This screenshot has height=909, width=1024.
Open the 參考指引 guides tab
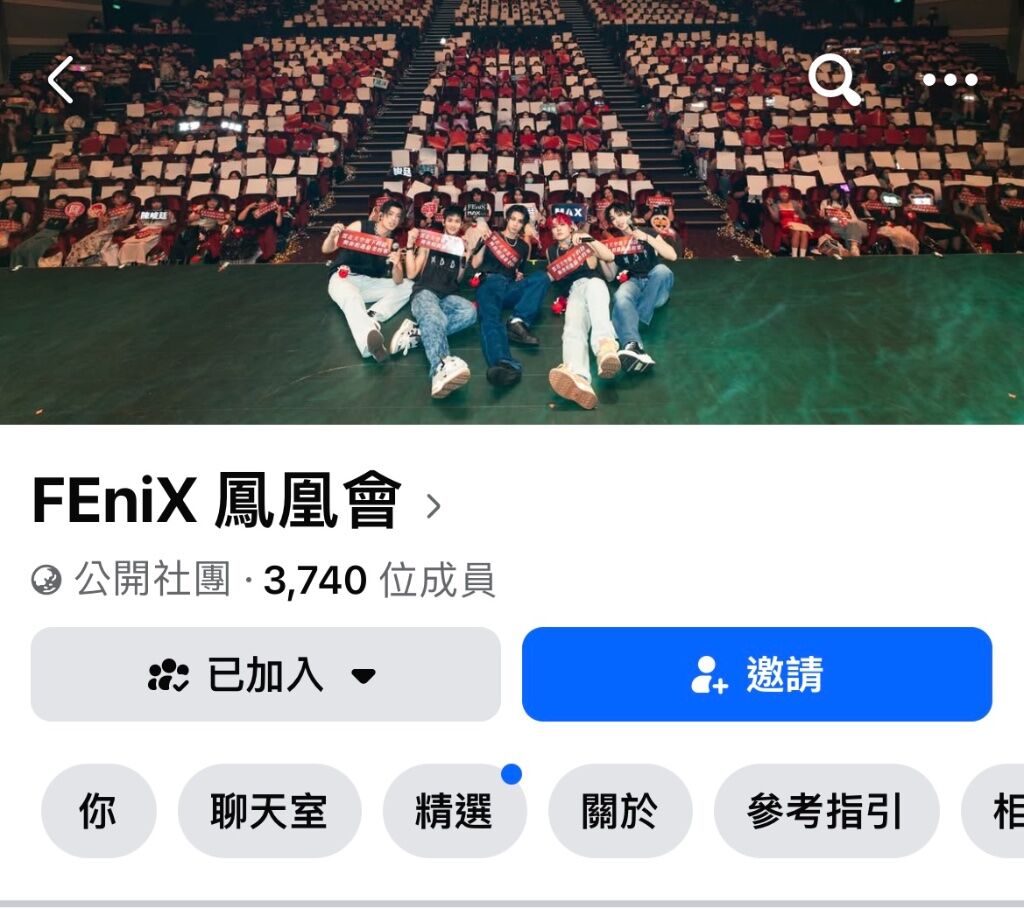[x=826, y=811]
